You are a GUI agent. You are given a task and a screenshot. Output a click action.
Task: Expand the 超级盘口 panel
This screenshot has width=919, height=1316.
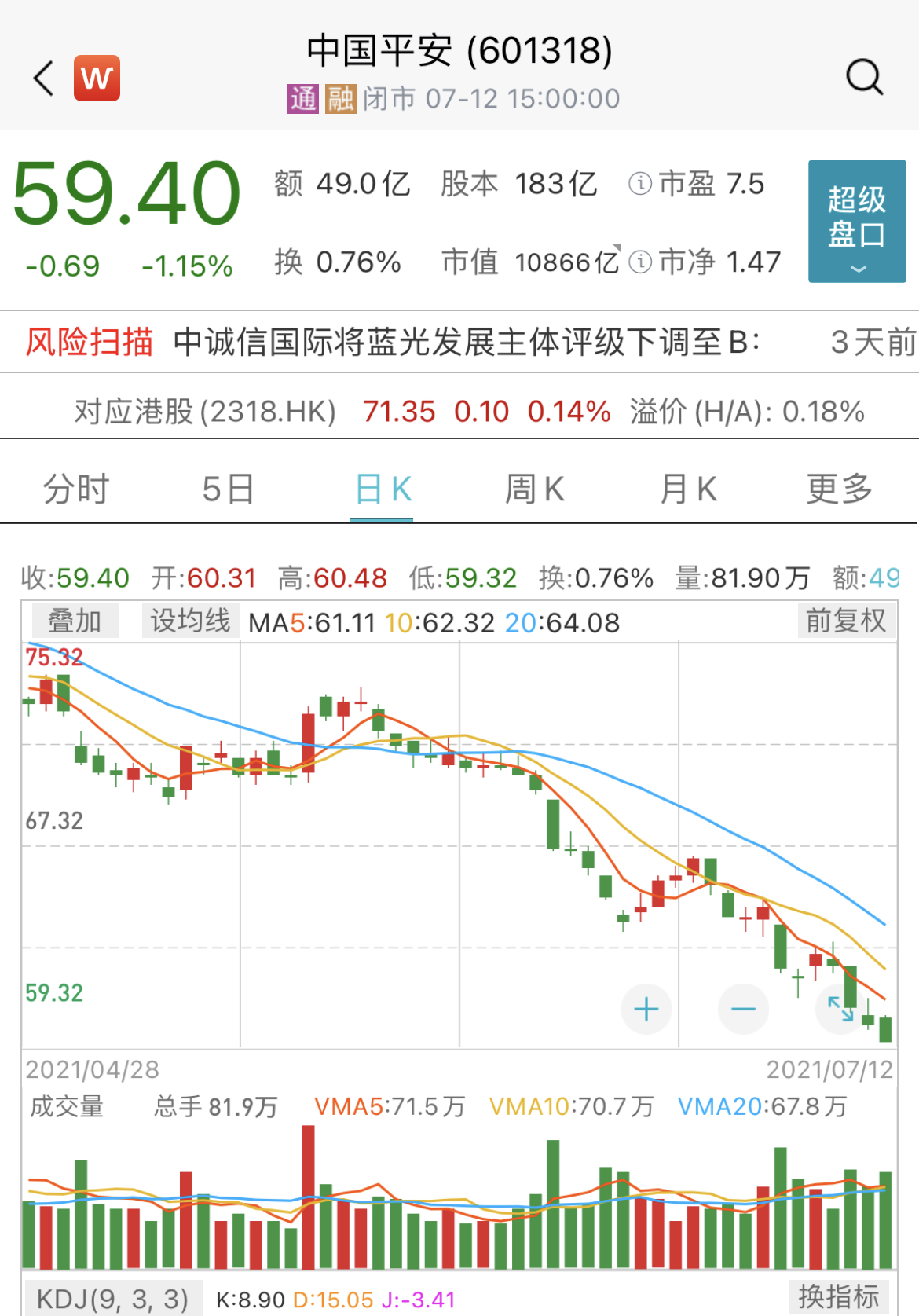tap(857, 221)
